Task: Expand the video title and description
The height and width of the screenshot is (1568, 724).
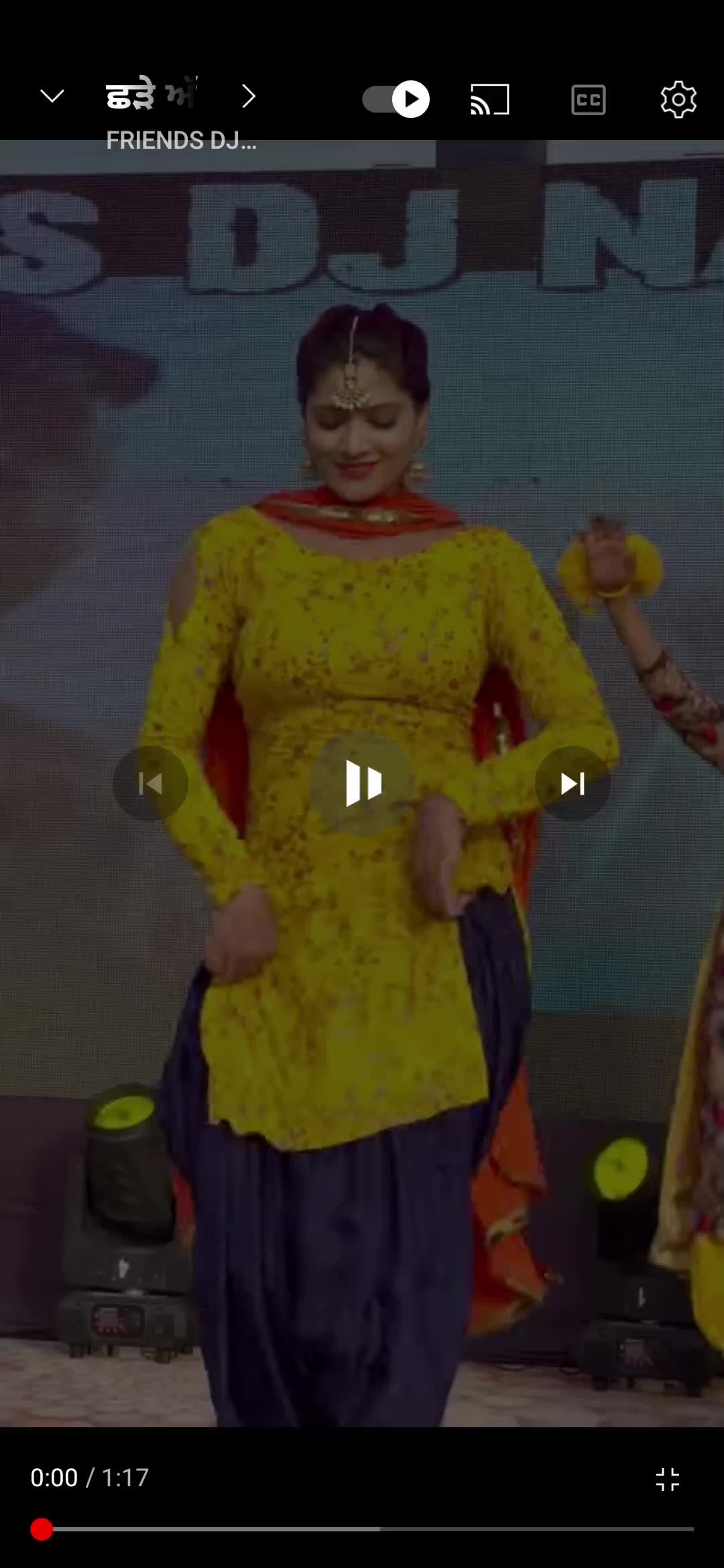Action: click(249, 97)
